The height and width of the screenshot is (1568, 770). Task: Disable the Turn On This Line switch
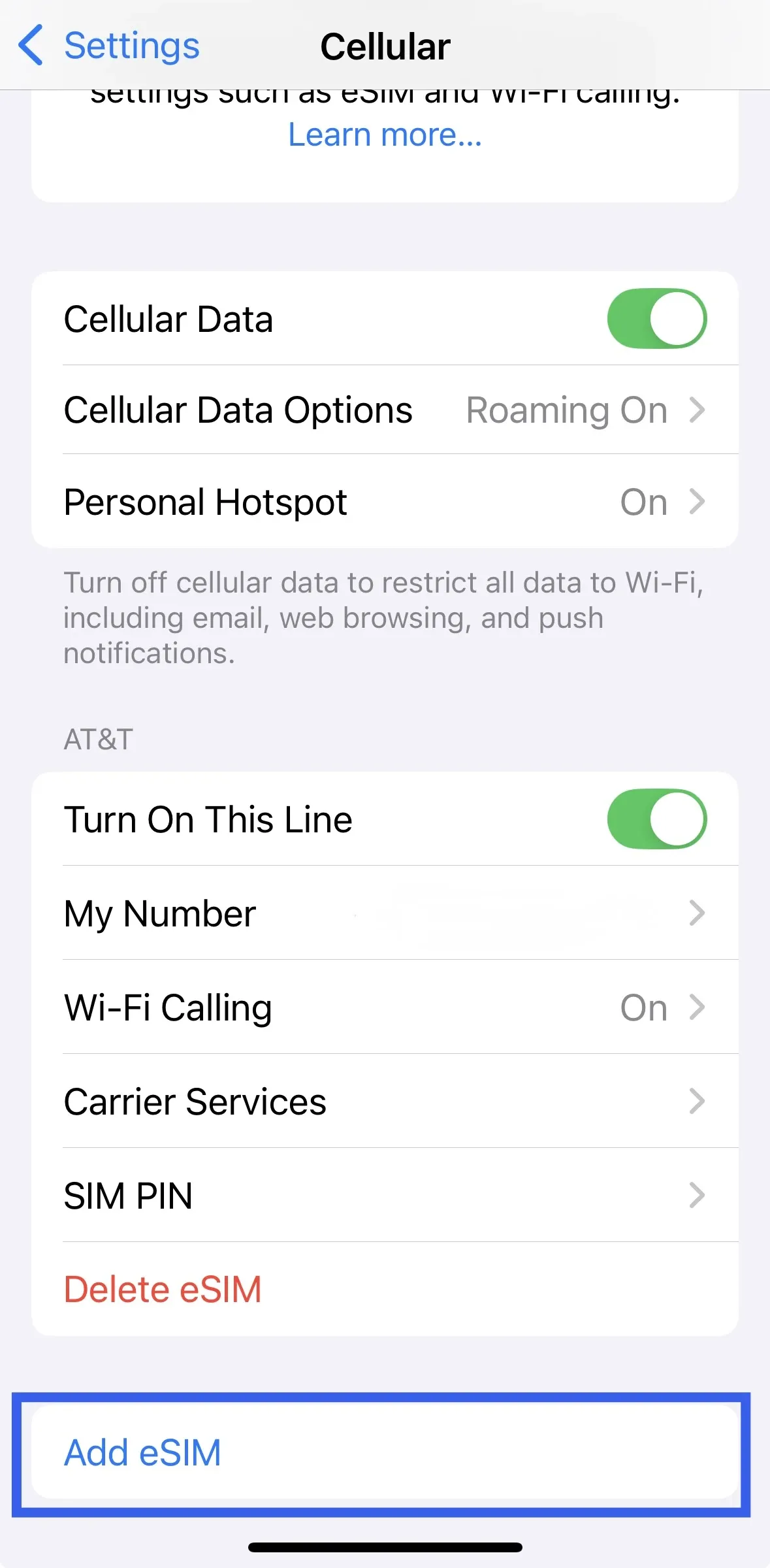656,819
